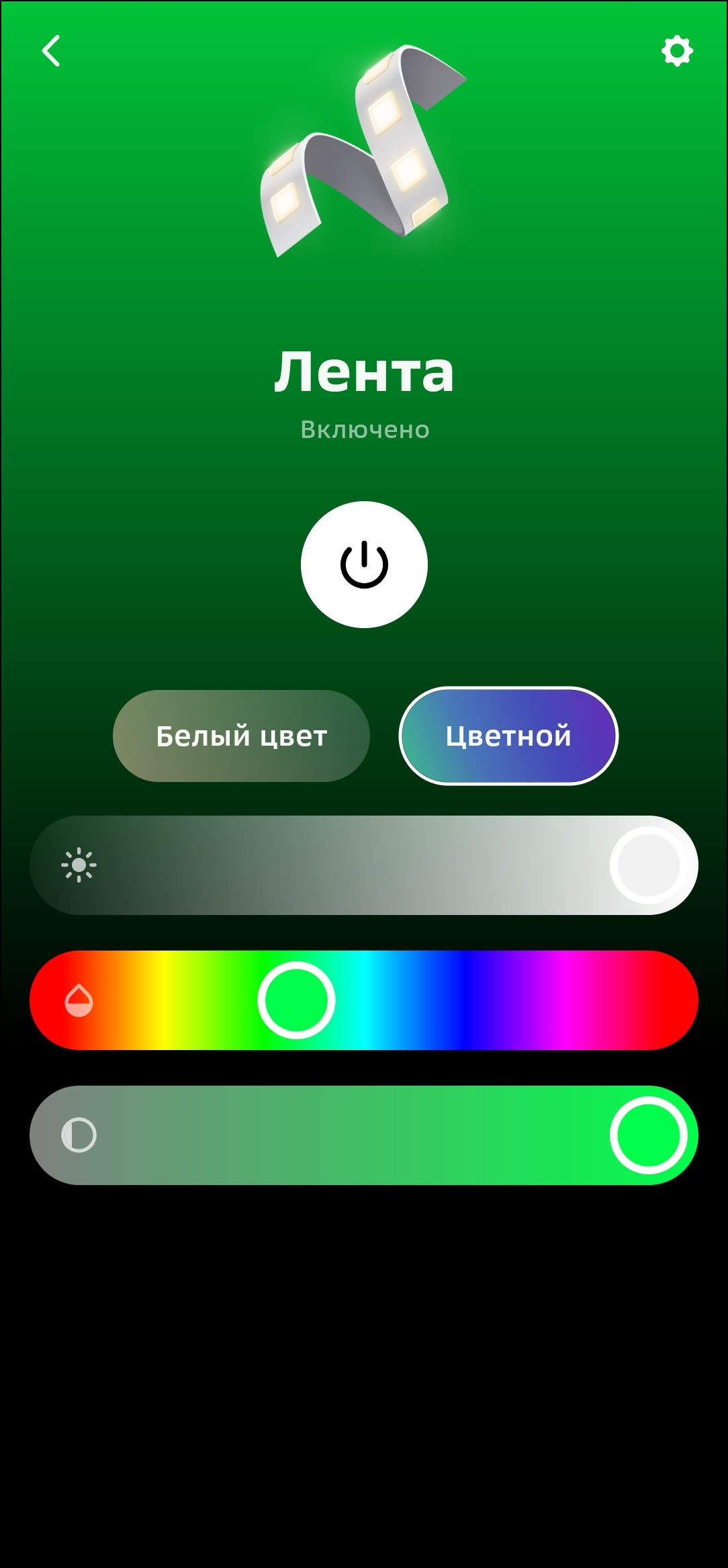Open the device settings gear
This screenshot has width=728, height=1568.
point(677,51)
